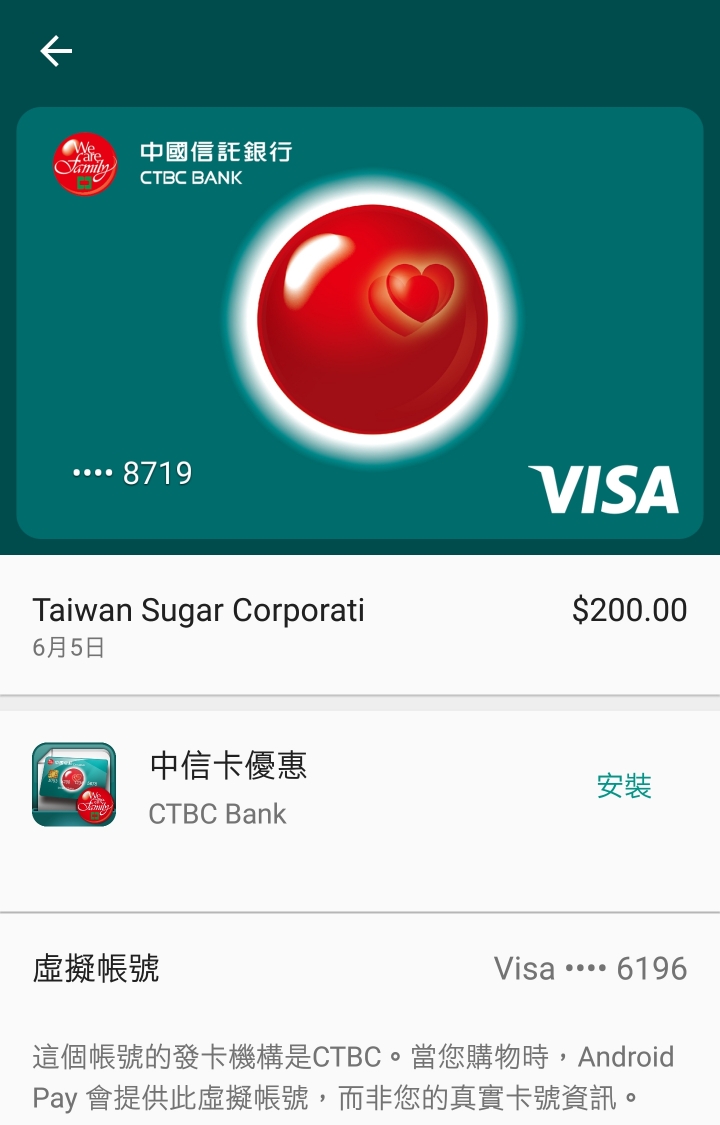Go back using the arrow icon
The height and width of the screenshot is (1125, 720).
[56, 51]
